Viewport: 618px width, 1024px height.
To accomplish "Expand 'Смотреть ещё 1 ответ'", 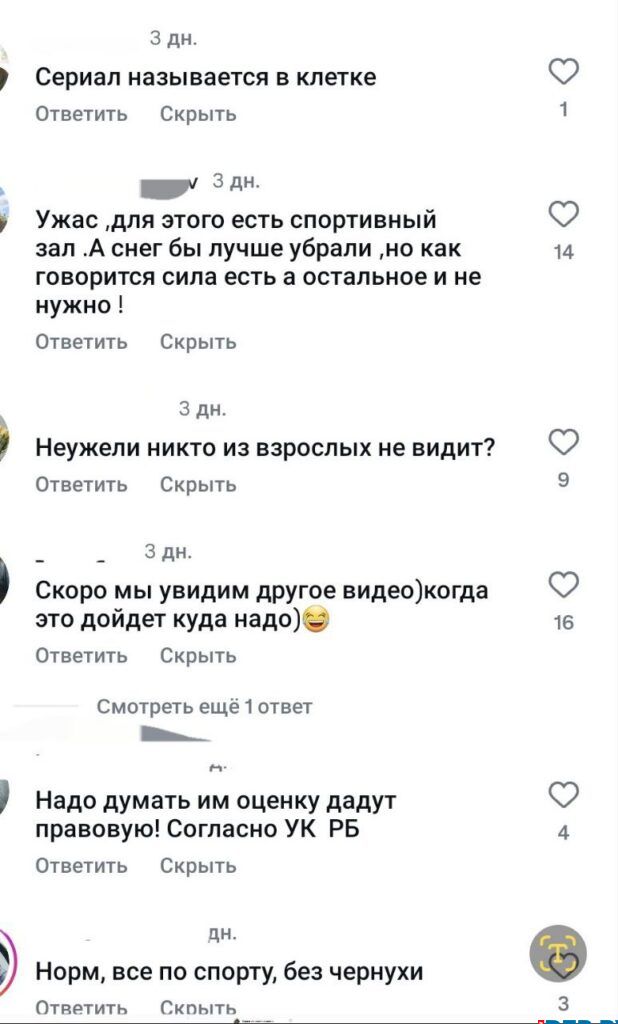I will coord(204,707).
